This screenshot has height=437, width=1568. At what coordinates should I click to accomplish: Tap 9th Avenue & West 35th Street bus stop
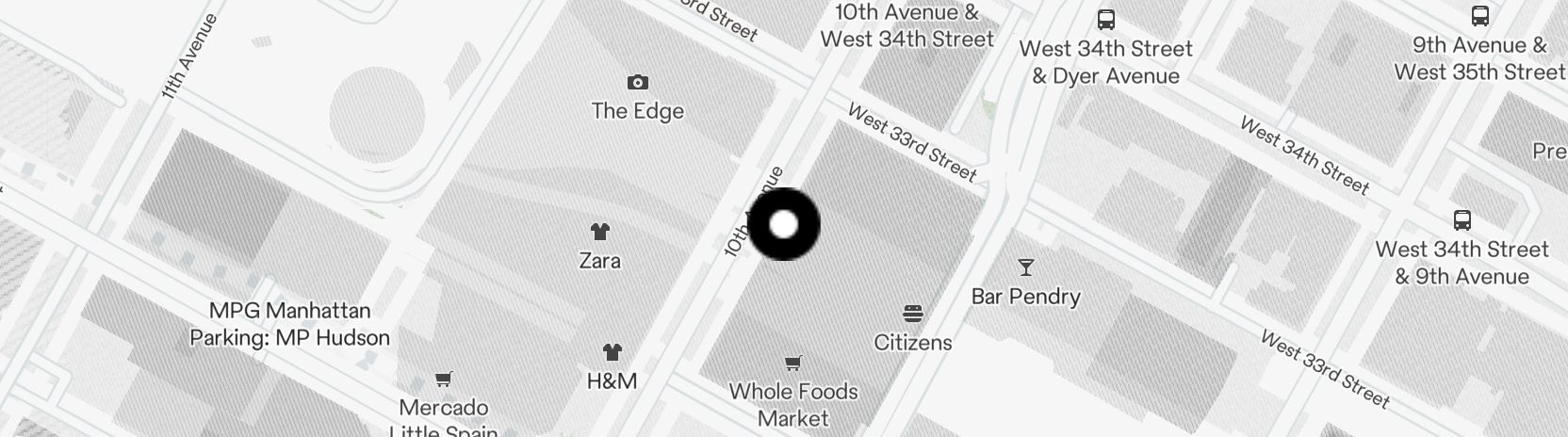point(1479,17)
